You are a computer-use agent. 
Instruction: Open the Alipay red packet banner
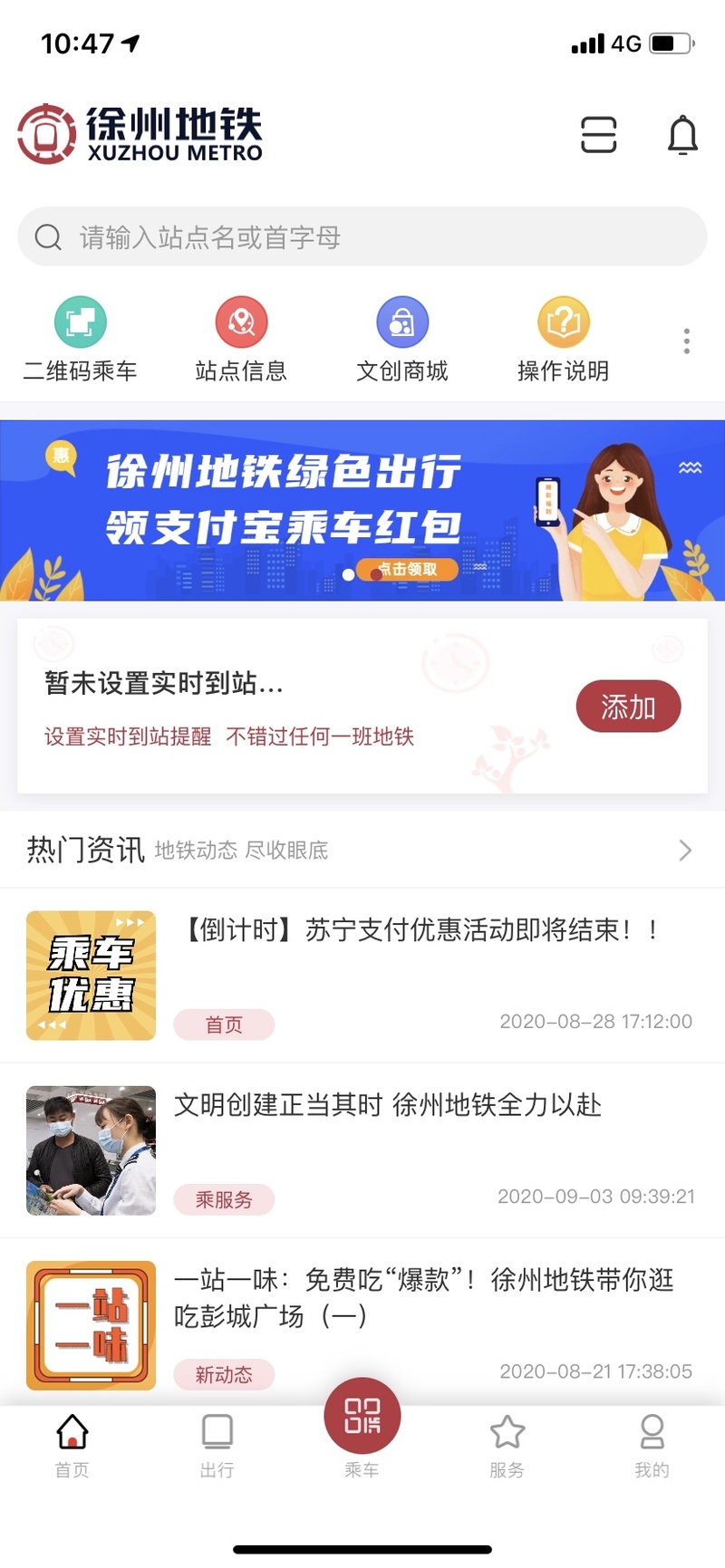[362, 510]
